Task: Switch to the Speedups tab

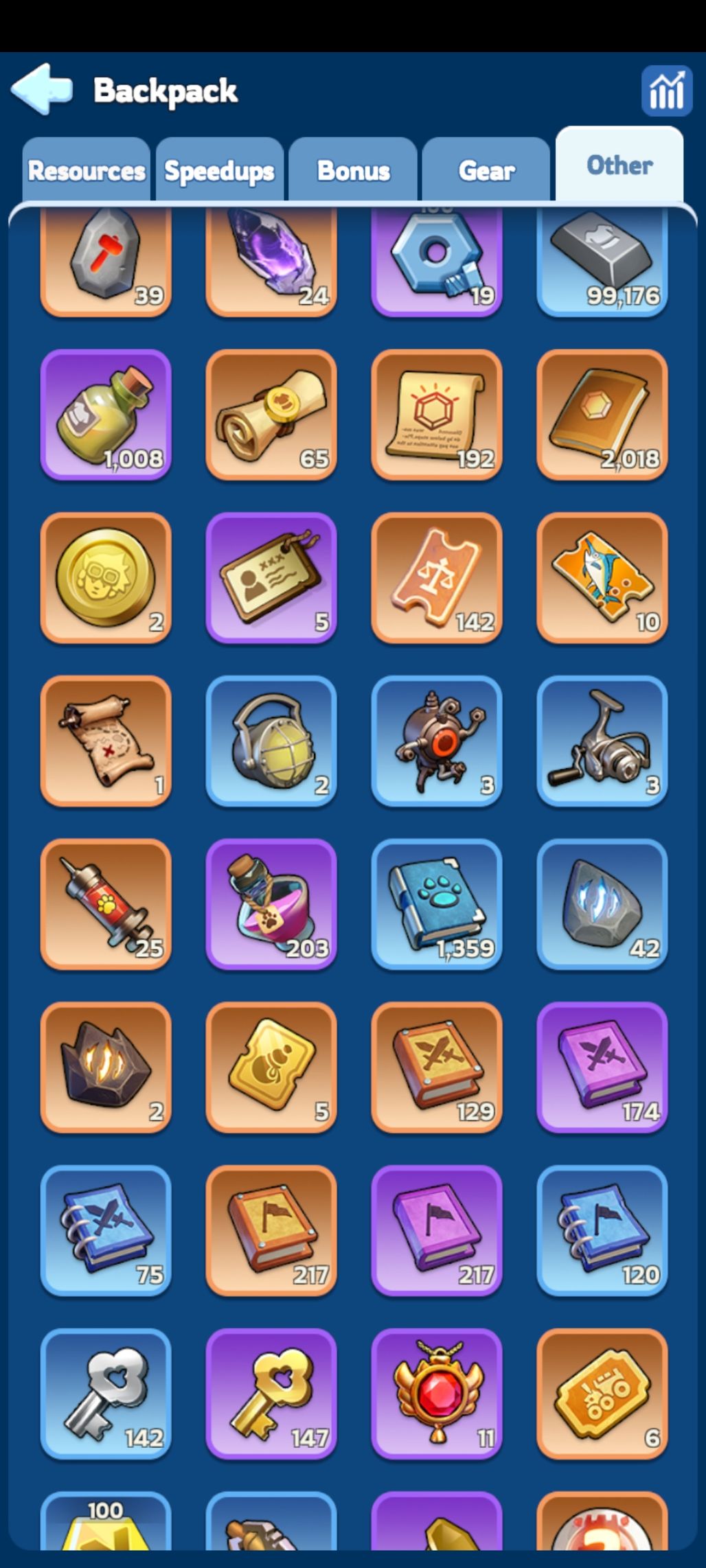Action: [220, 170]
